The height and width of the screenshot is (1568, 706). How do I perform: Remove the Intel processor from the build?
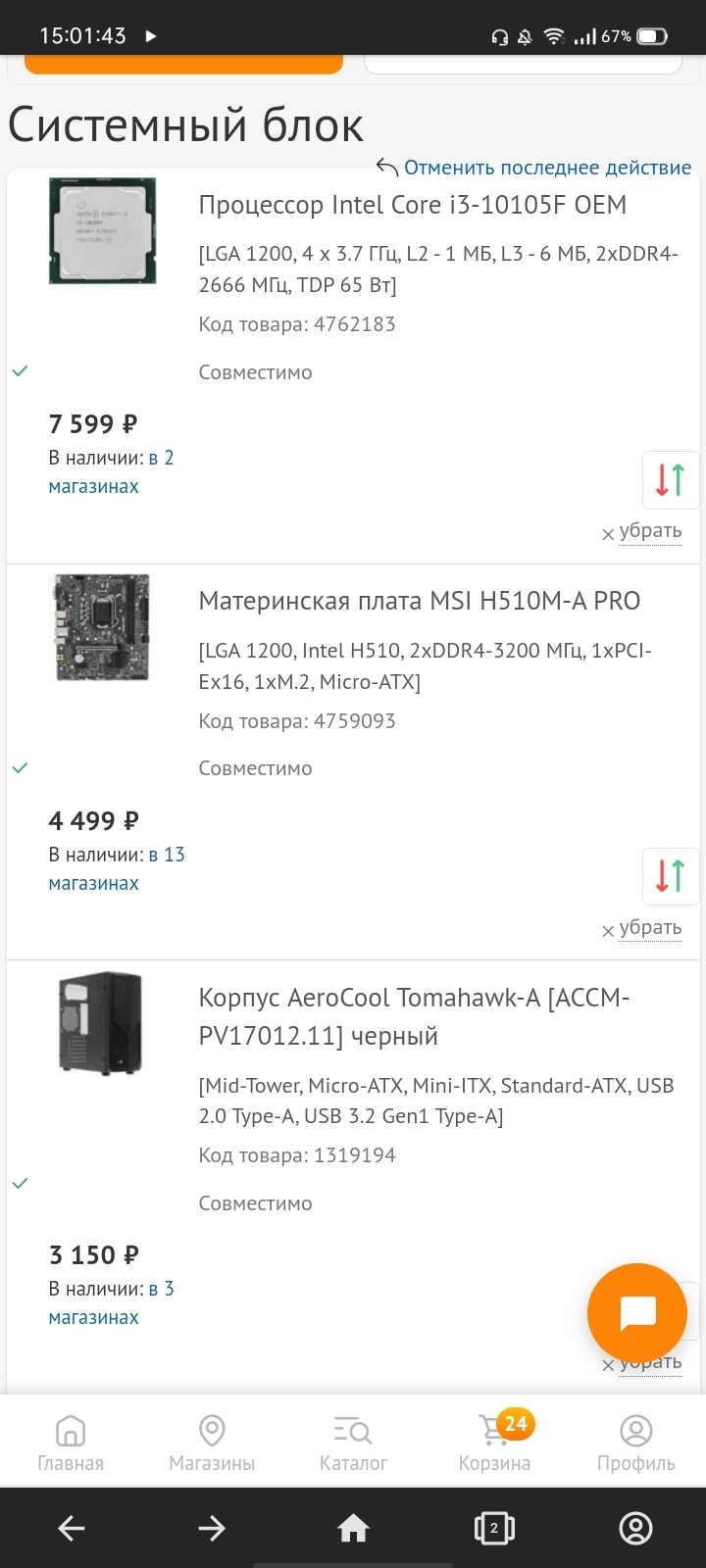click(642, 531)
